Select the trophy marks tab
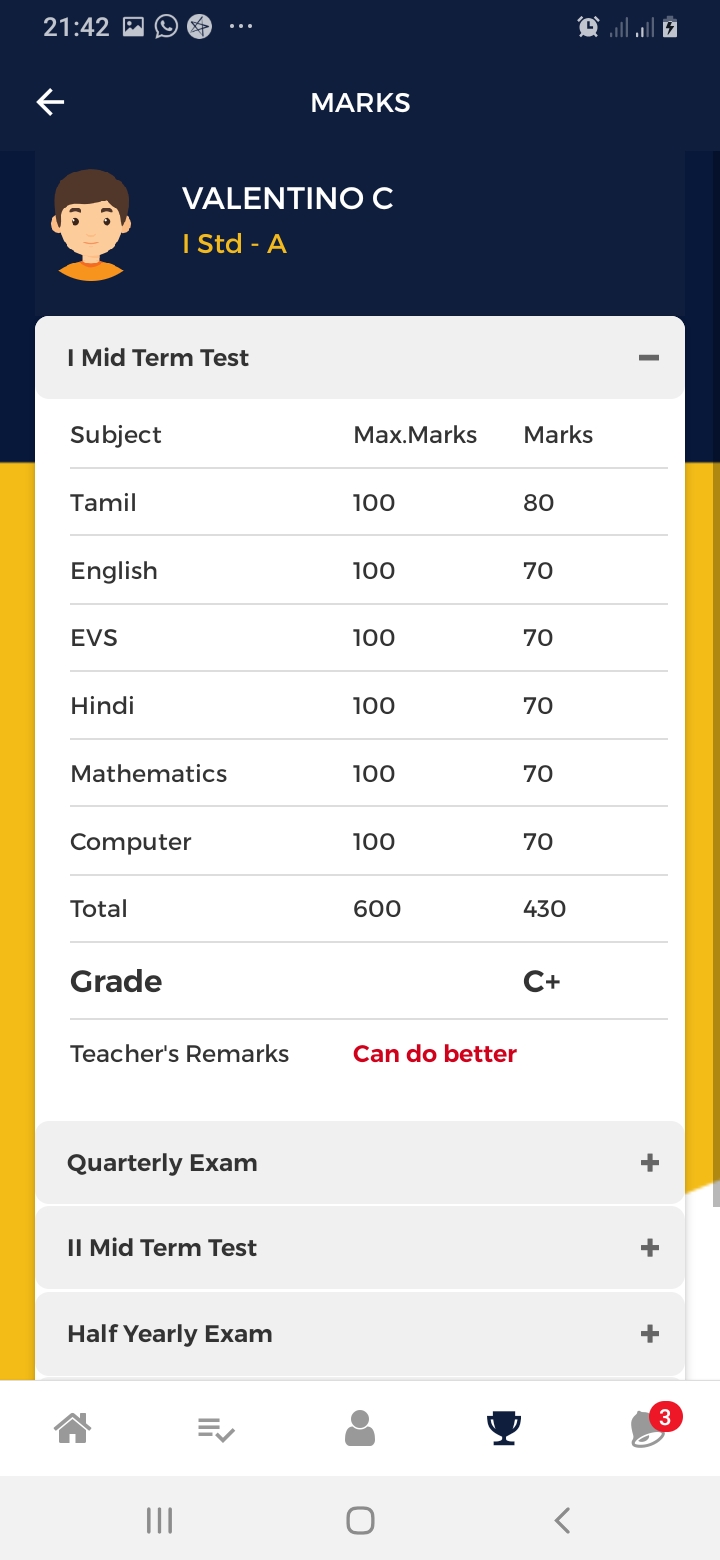The image size is (720, 1560). (x=504, y=1428)
